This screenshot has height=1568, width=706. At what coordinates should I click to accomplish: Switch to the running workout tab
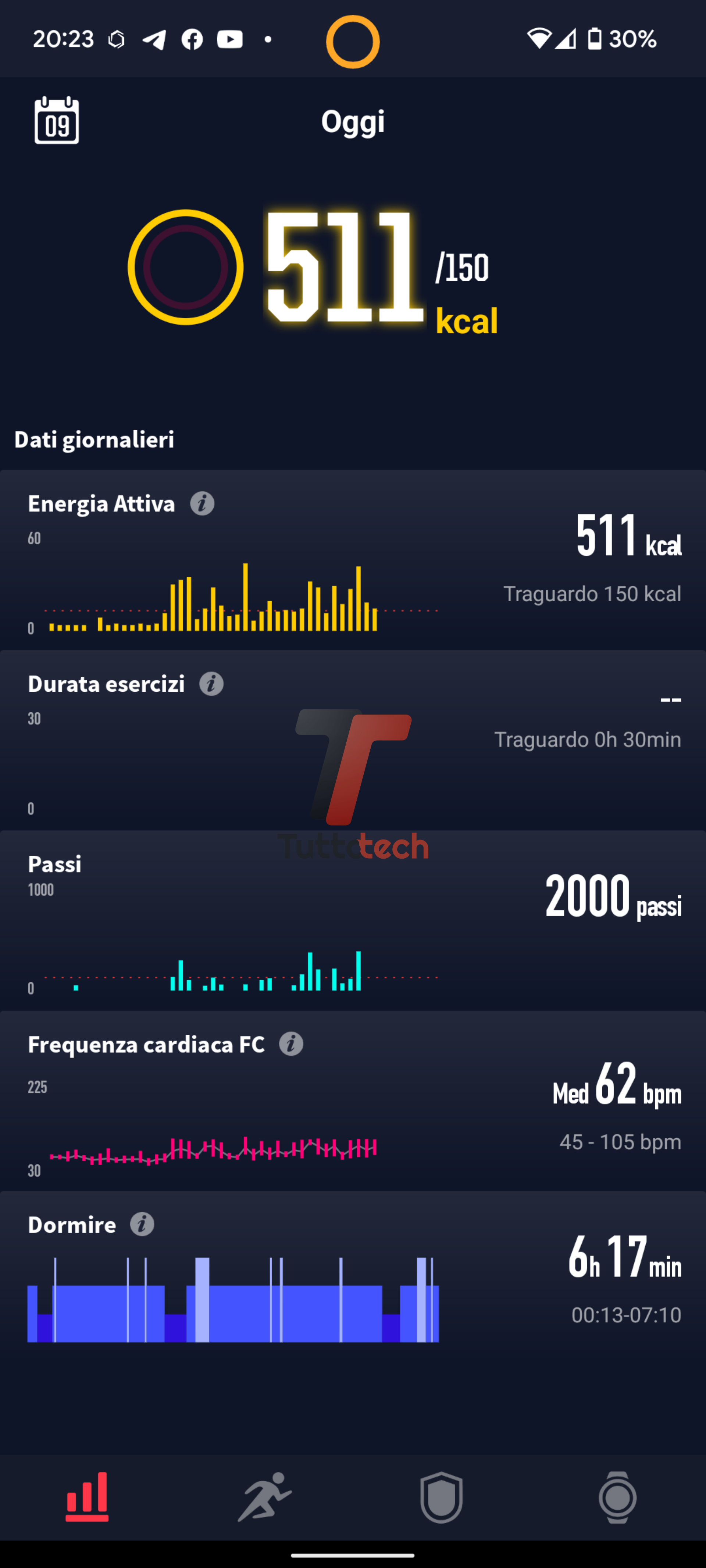pyautogui.click(x=264, y=1496)
